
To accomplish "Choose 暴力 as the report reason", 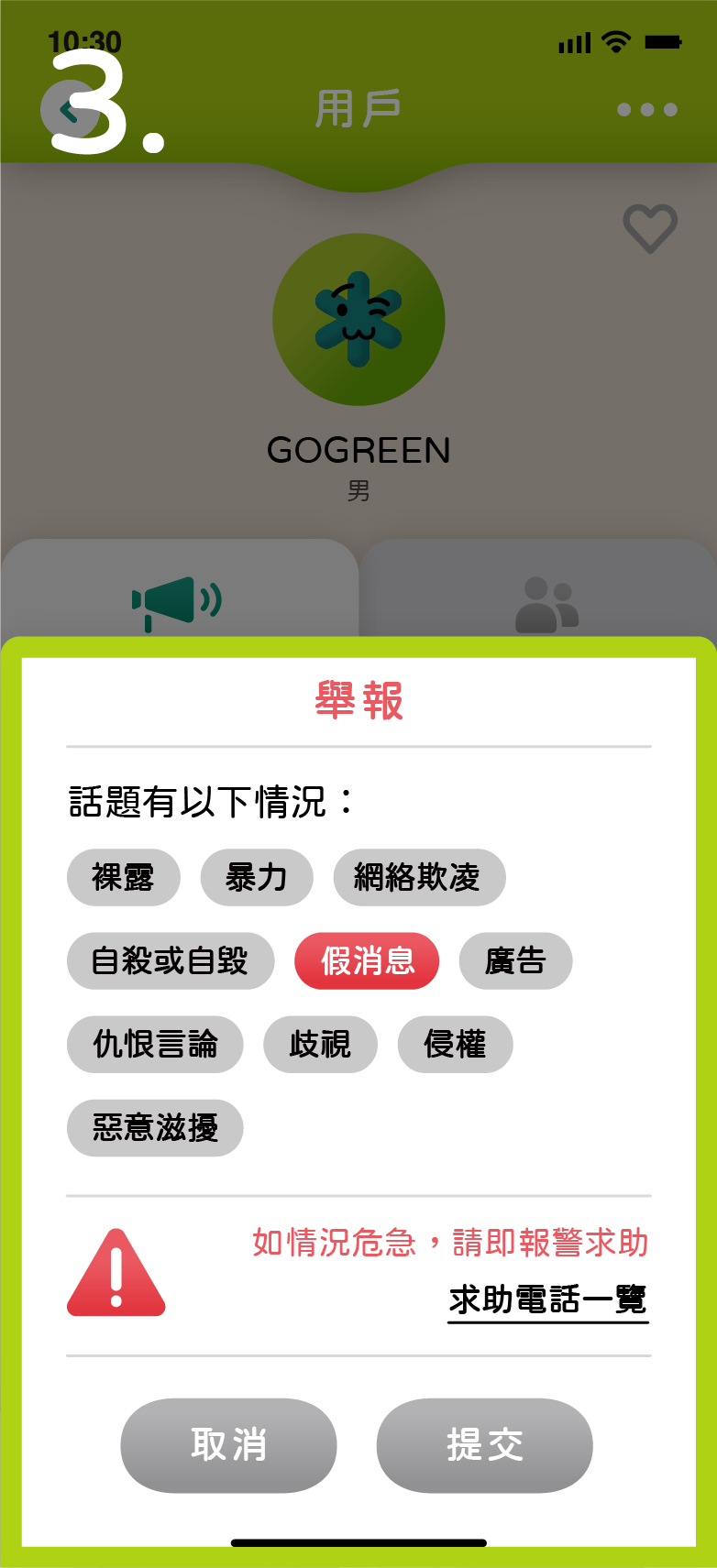I will tap(257, 878).
